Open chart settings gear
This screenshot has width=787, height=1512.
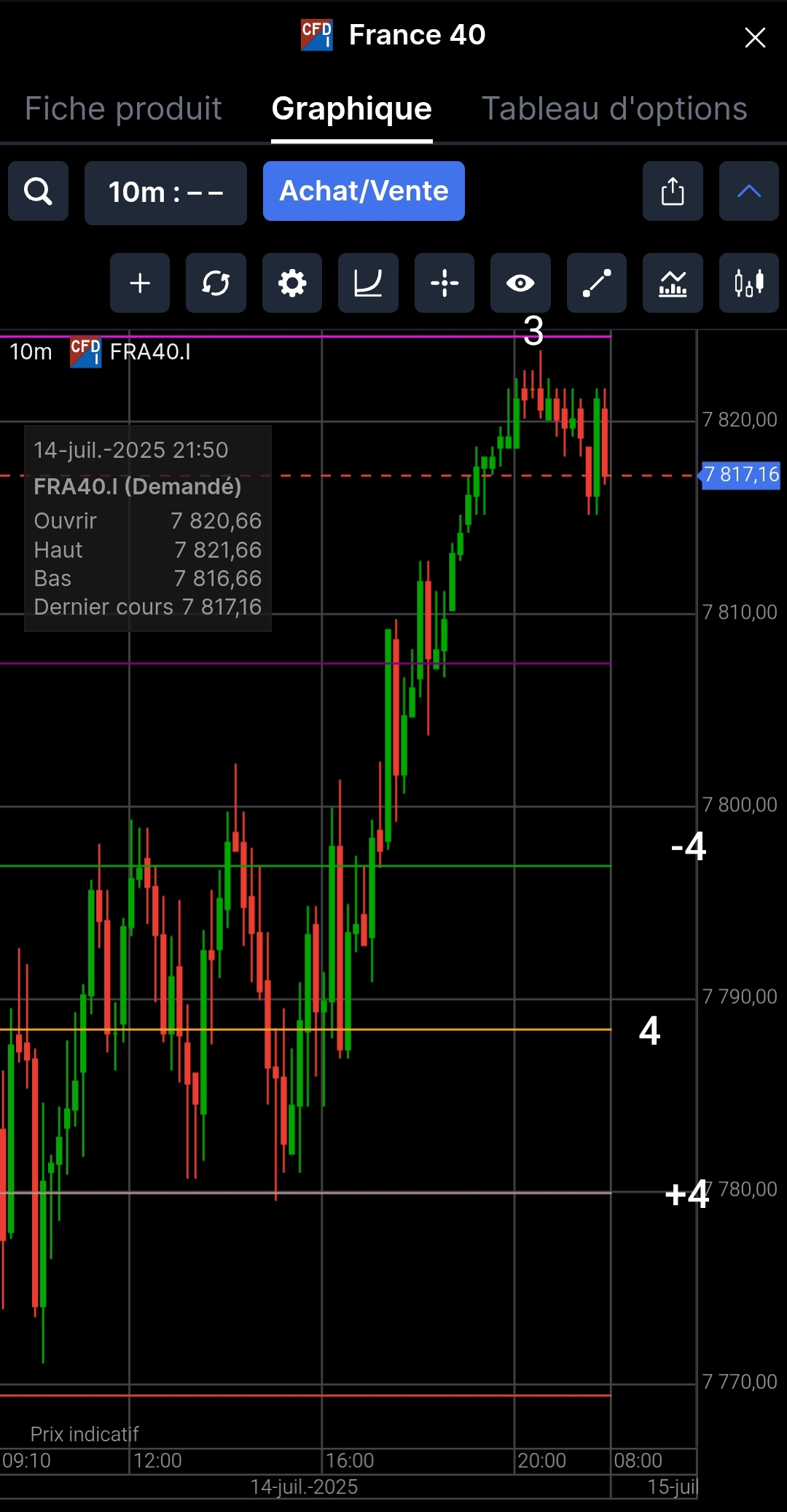pyautogui.click(x=292, y=283)
